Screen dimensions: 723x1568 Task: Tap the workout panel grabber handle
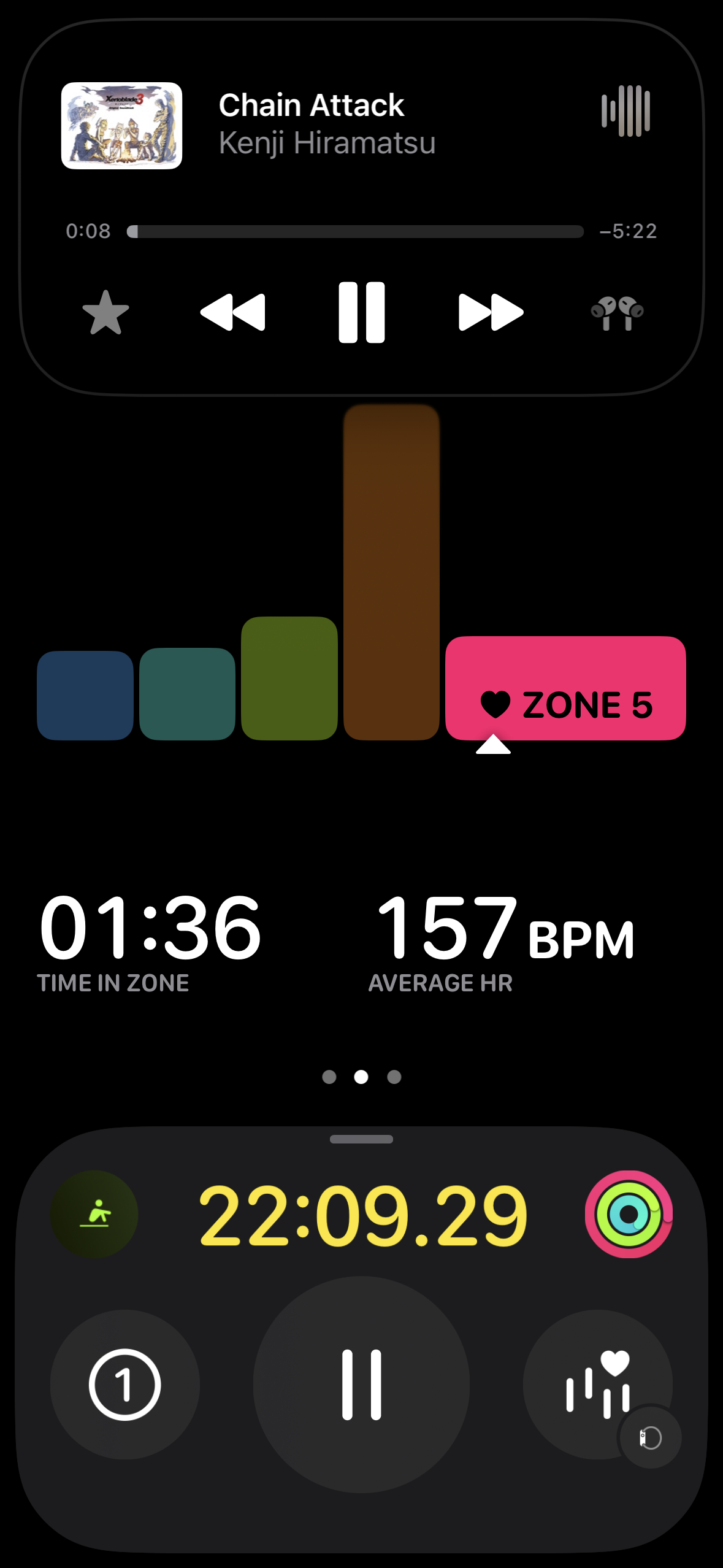[x=361, y=1139]
